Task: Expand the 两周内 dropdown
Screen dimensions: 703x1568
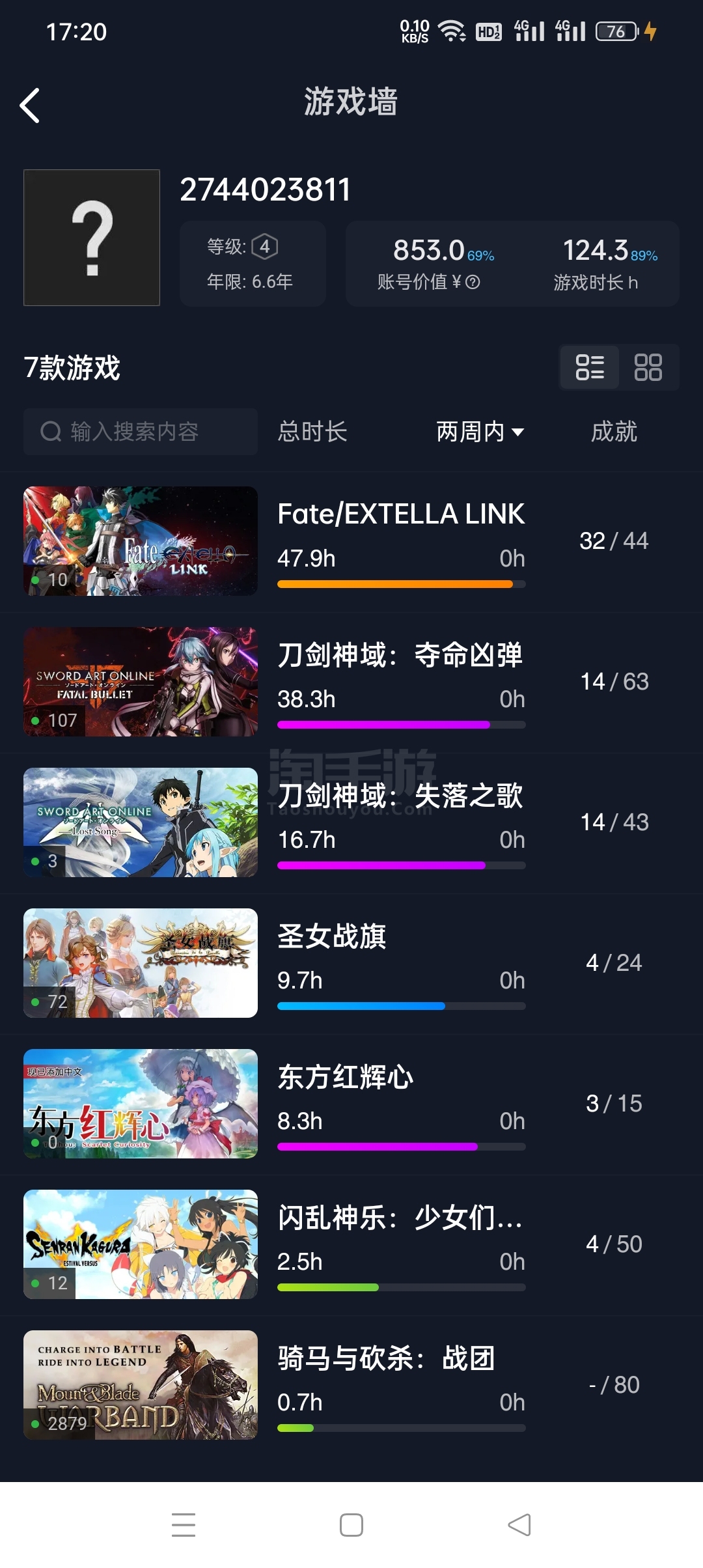Action: [480, 432]
